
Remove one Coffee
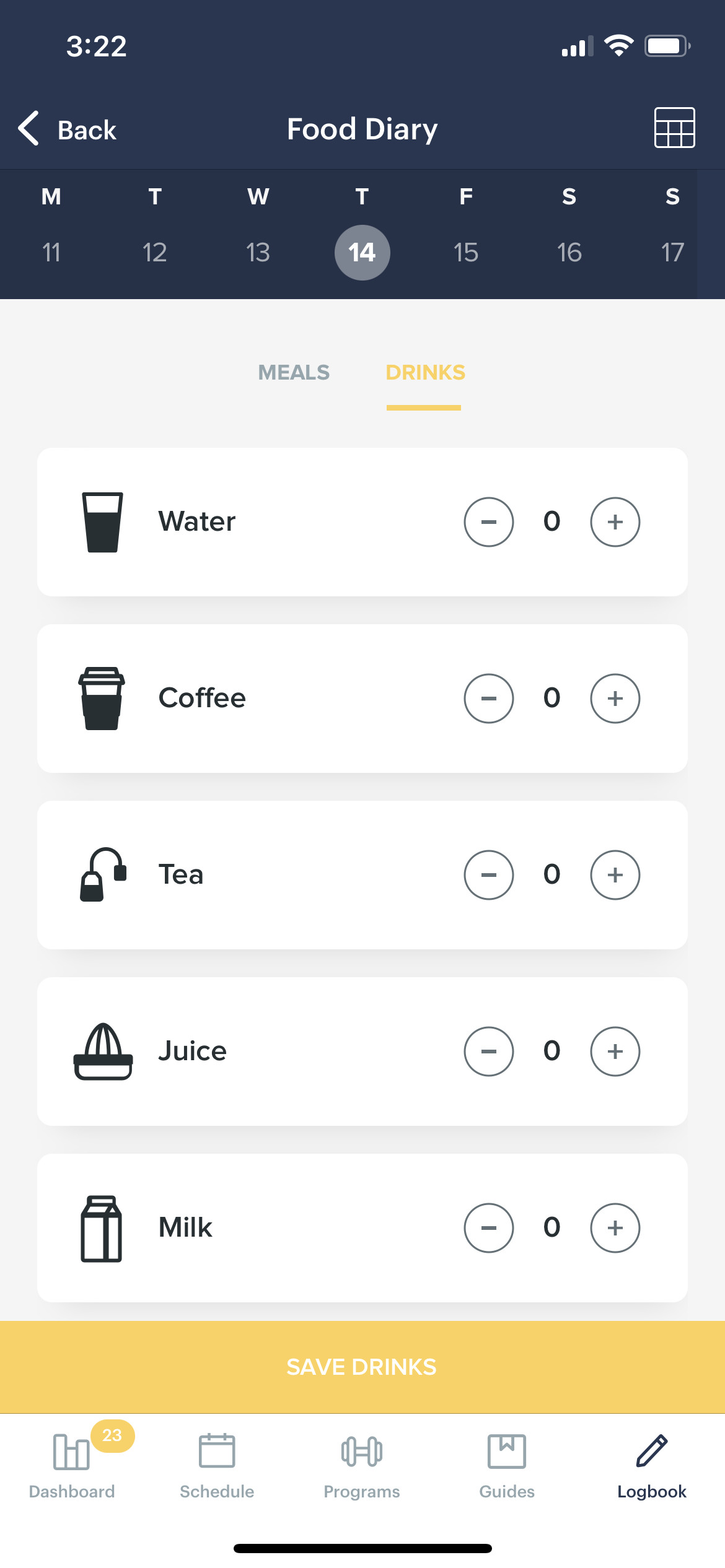488,699
